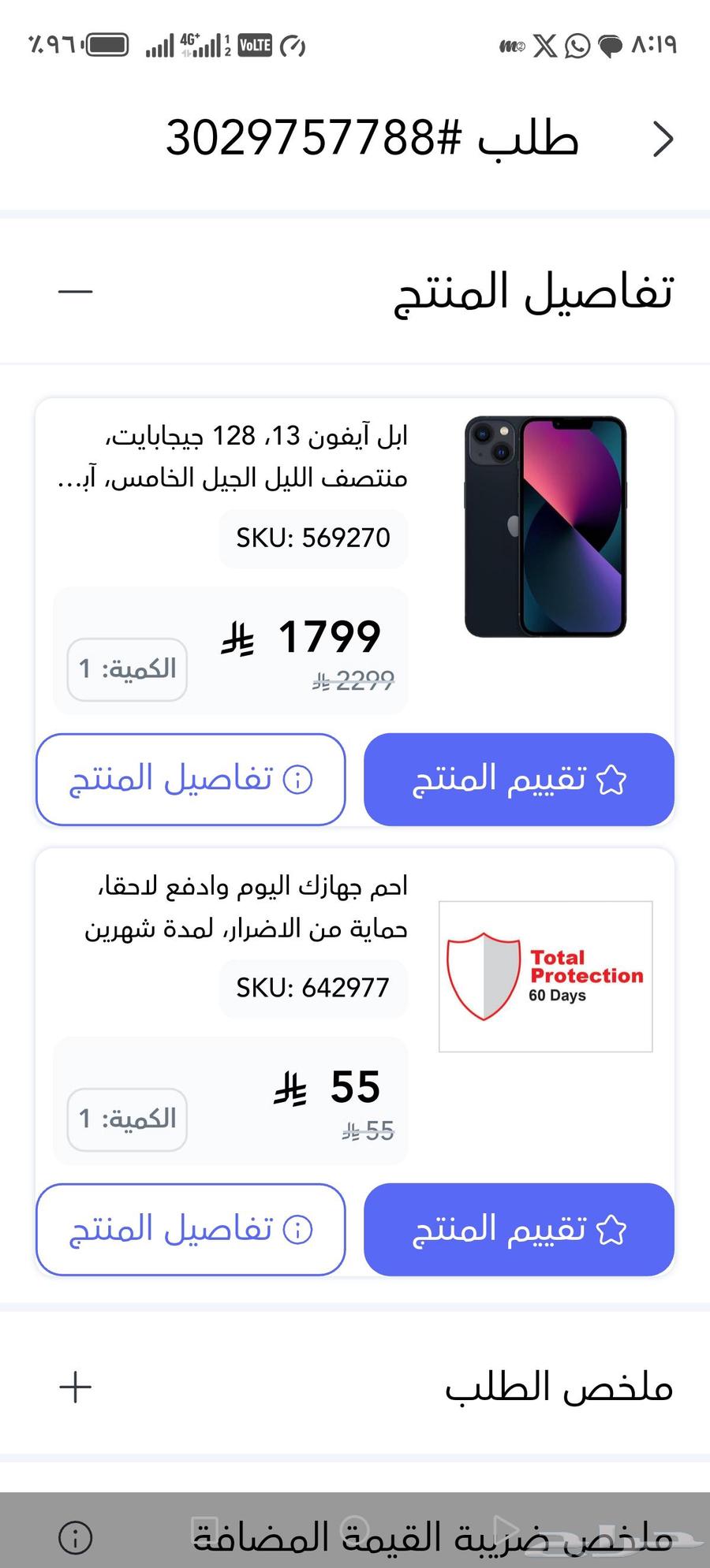Viewport: 710px width, 1568px height.
Task: Go back using the top arrow
Action: (x=663, y=139)
